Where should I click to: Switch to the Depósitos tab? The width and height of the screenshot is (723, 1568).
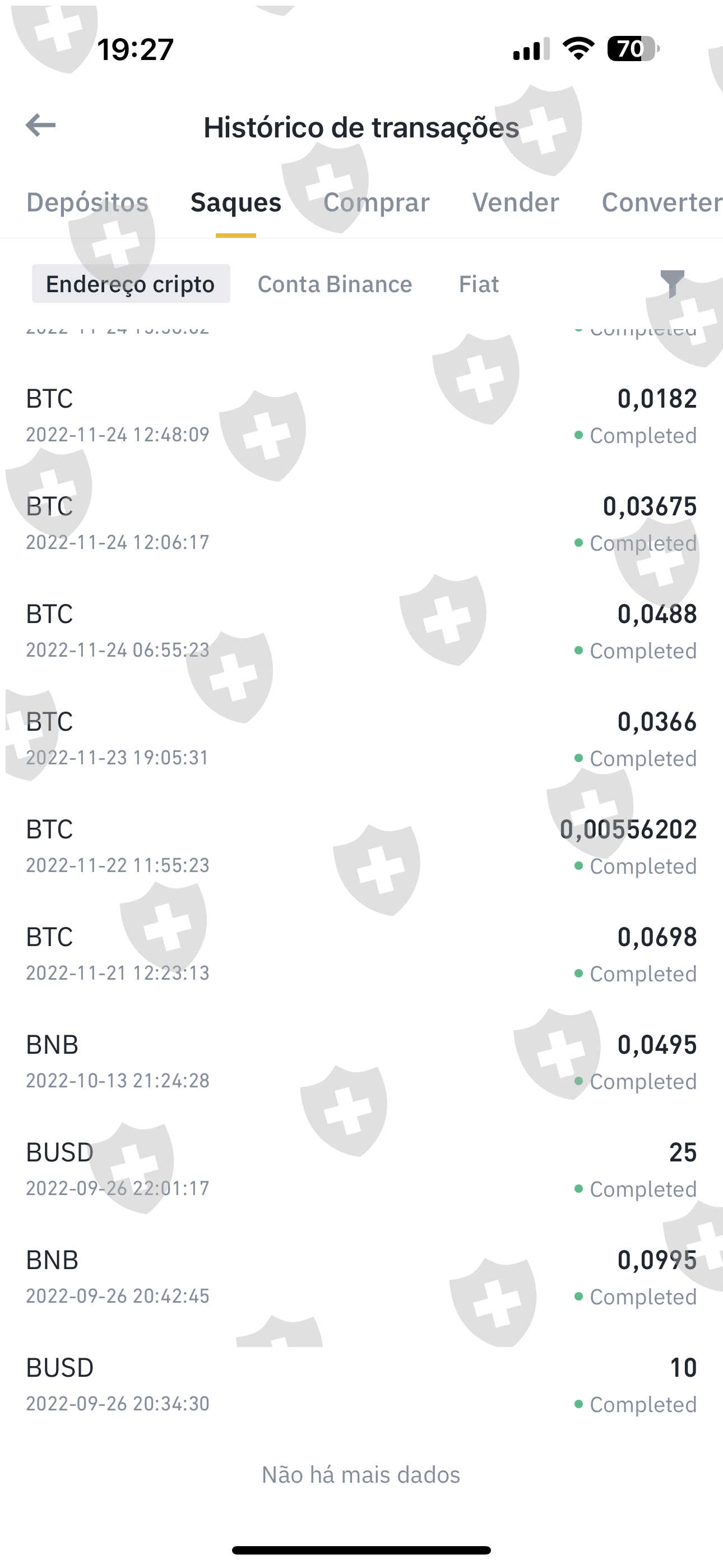click(x=87, y=202)
